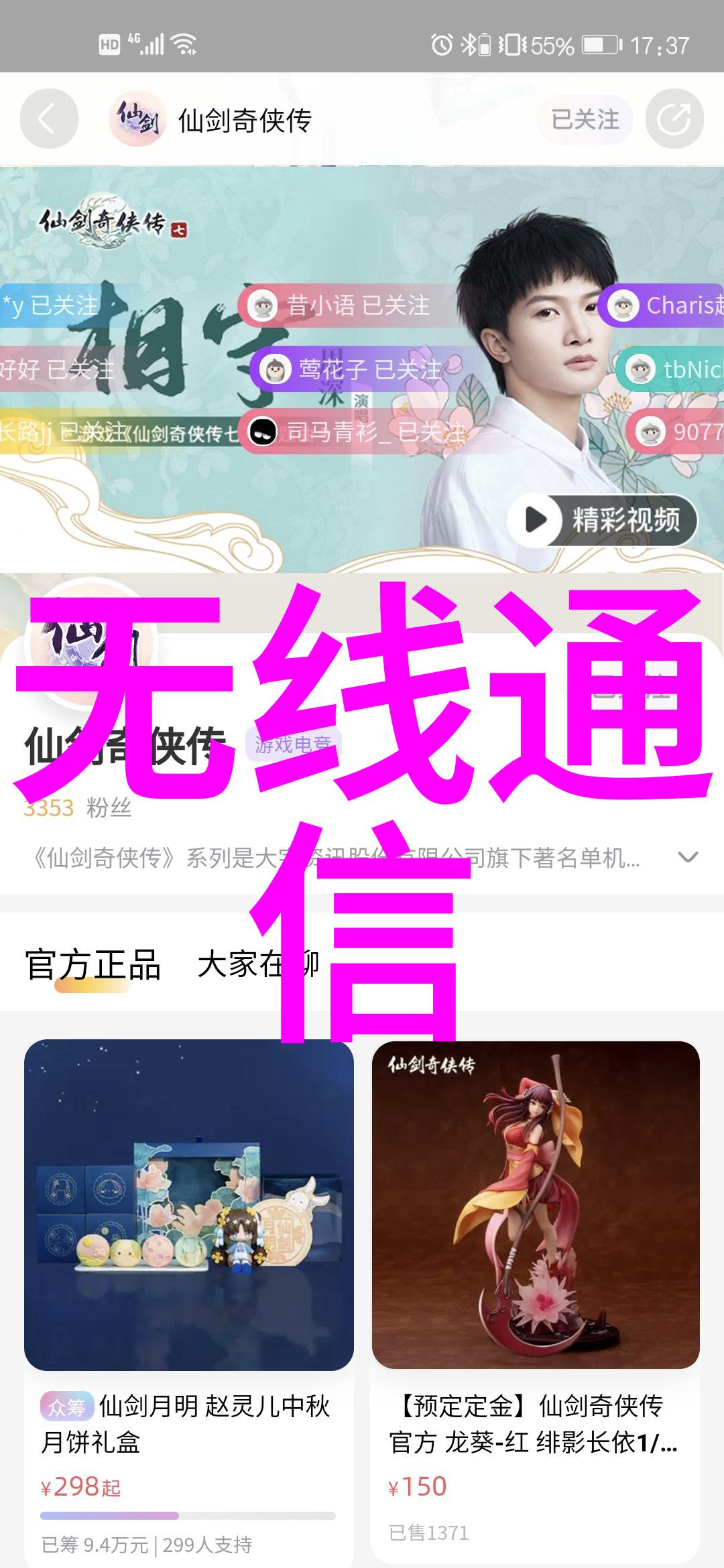724x1568 pixels.
Task: Tap the 已关注 follow button
Action: point(585,120)
